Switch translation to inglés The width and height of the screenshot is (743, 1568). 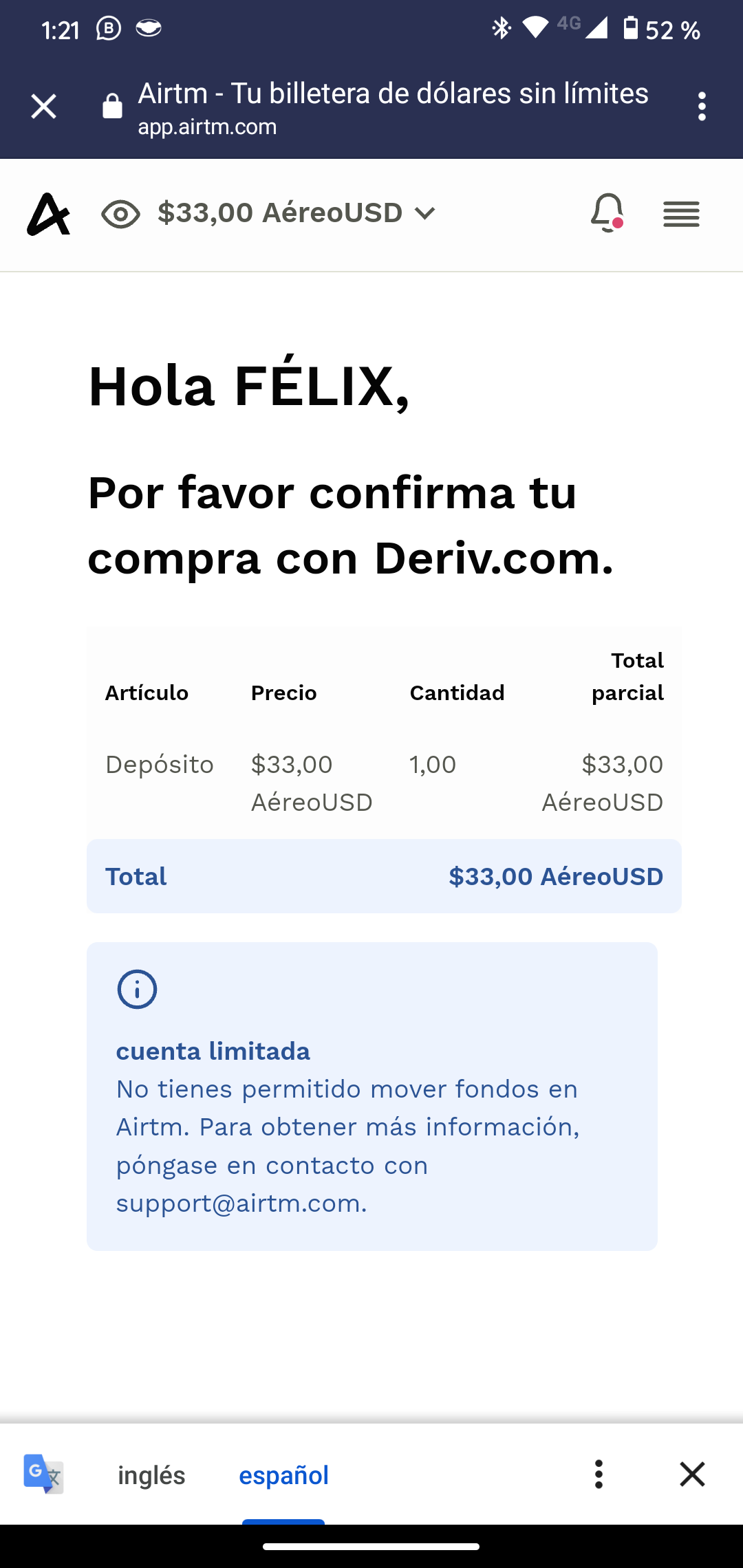click(151, 1475)
